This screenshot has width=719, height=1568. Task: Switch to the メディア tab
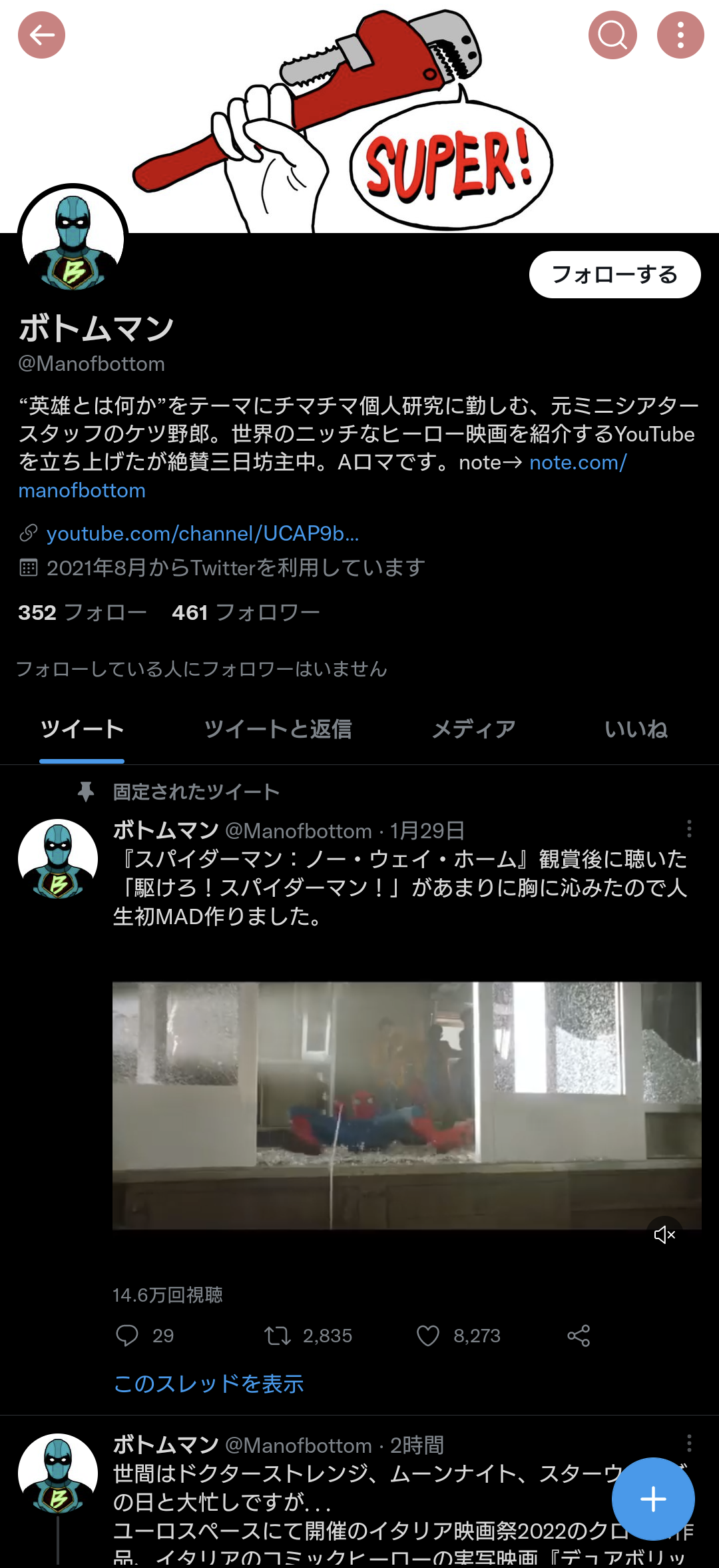474,729
